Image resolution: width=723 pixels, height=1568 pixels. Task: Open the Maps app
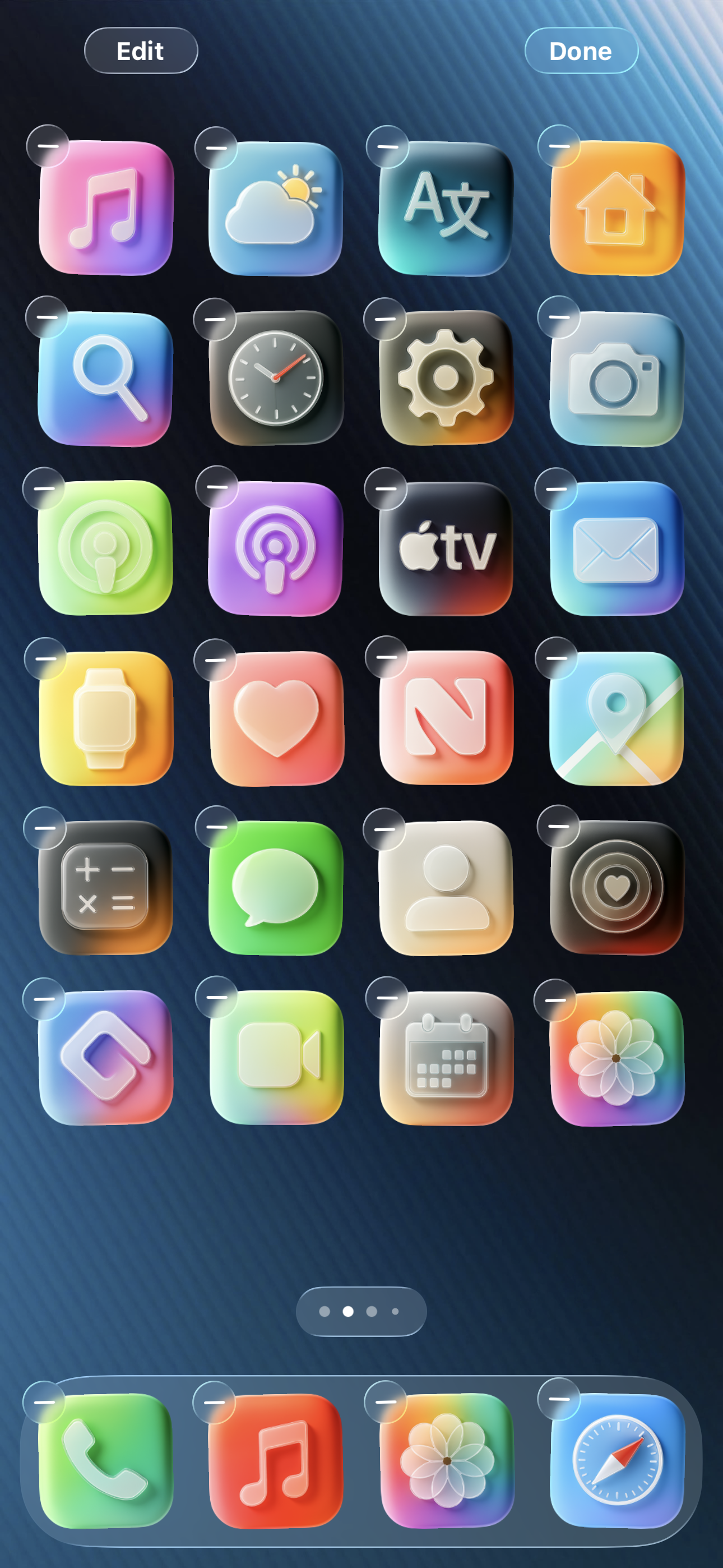616,718
